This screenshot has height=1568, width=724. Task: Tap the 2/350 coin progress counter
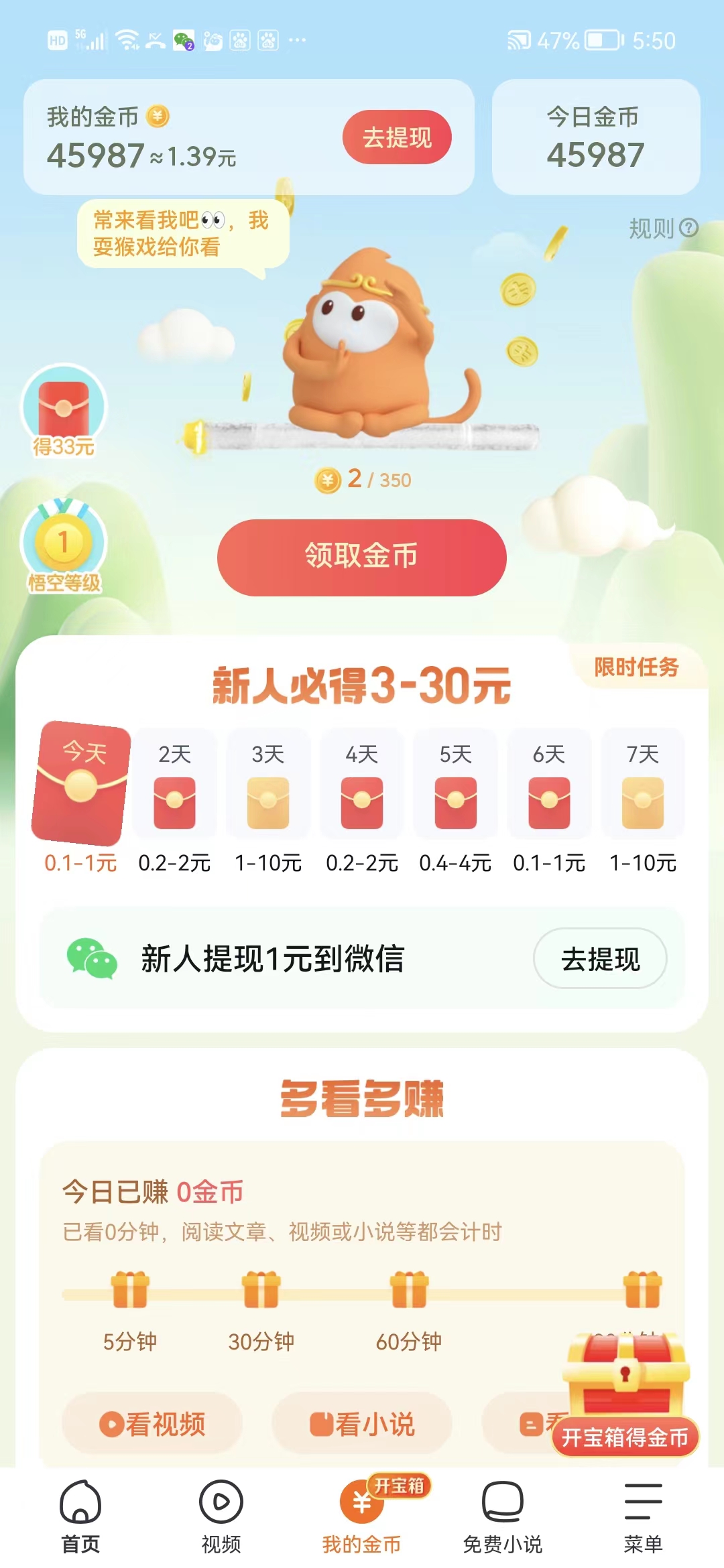362,478
